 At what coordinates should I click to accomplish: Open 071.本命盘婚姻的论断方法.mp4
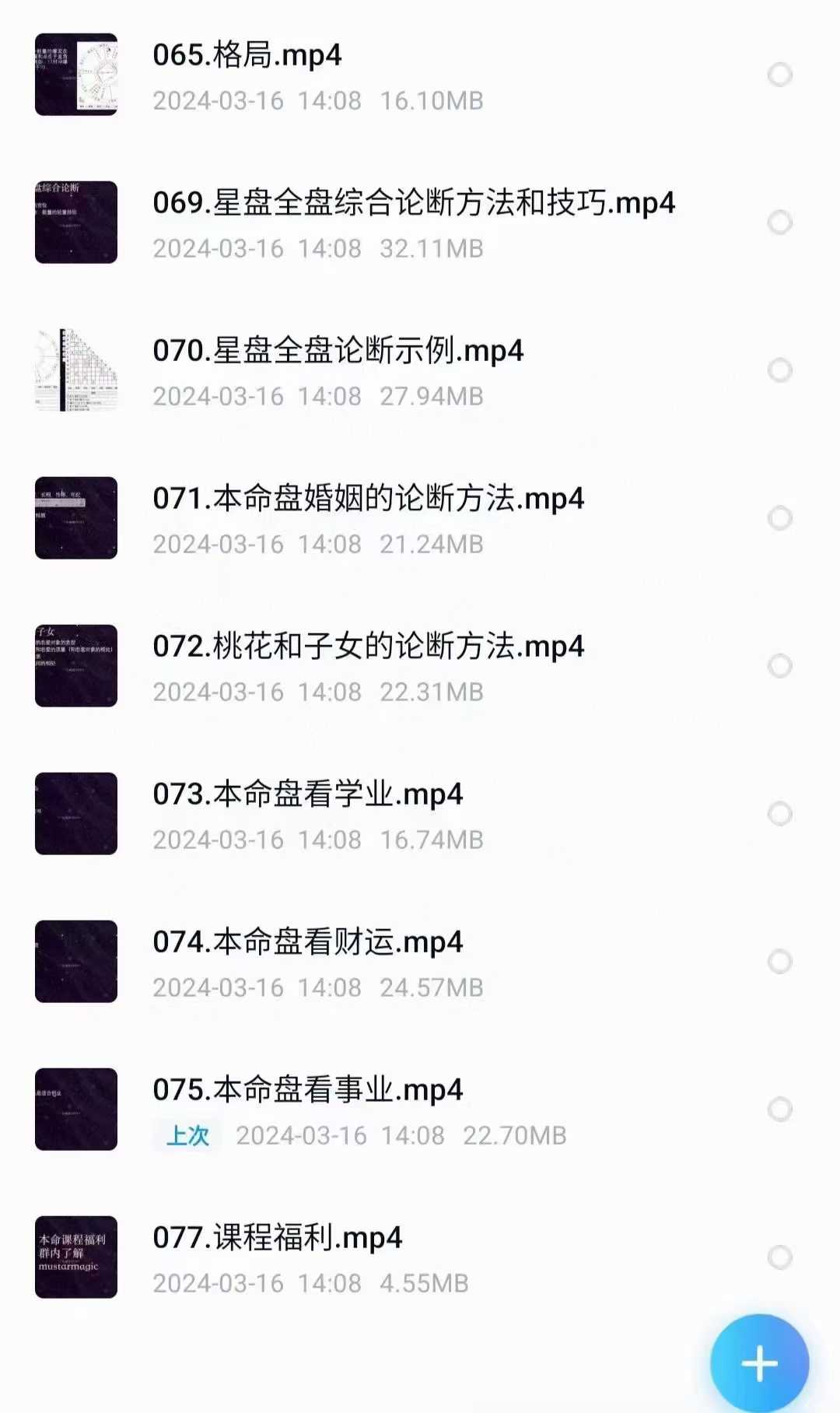368,500
